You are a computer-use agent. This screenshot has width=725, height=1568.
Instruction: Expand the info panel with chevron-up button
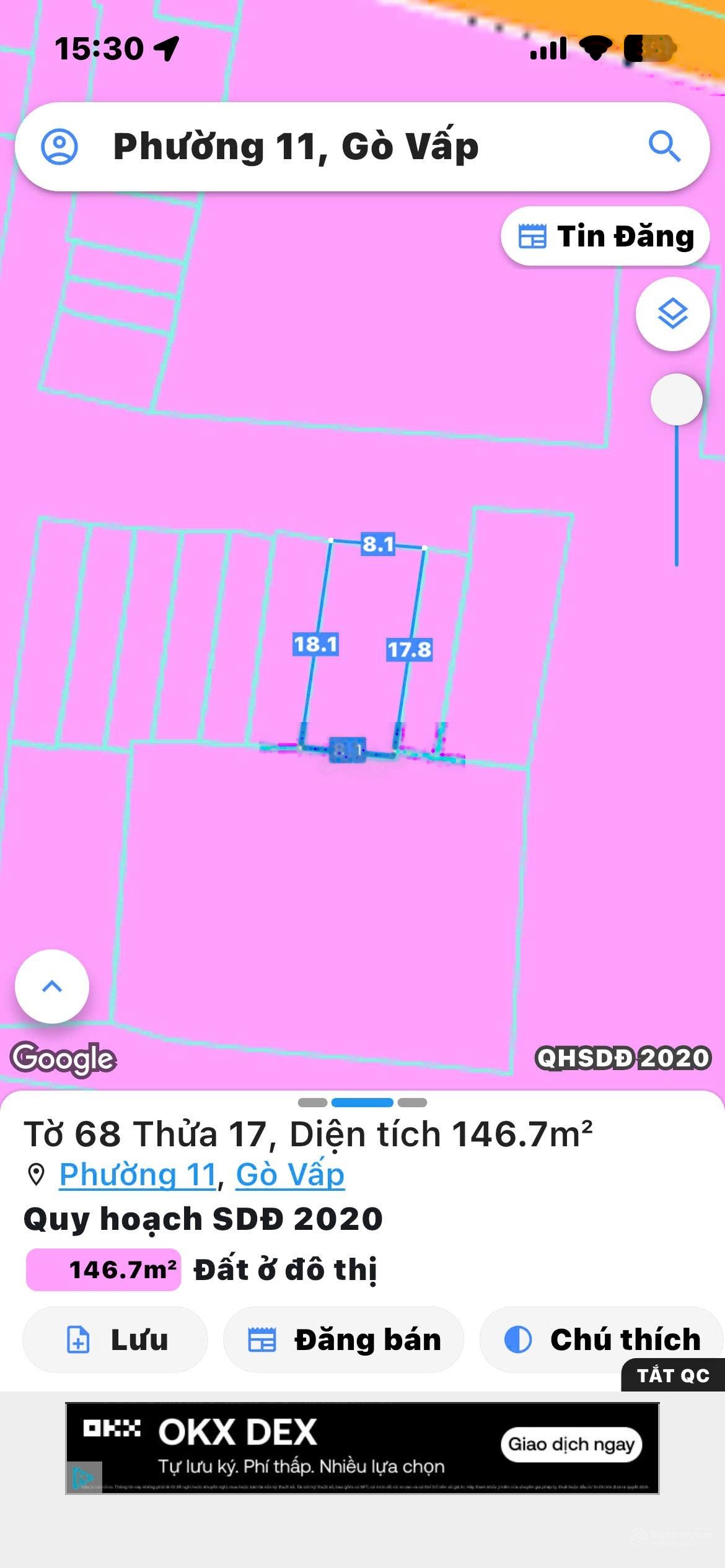coord(52,987)
